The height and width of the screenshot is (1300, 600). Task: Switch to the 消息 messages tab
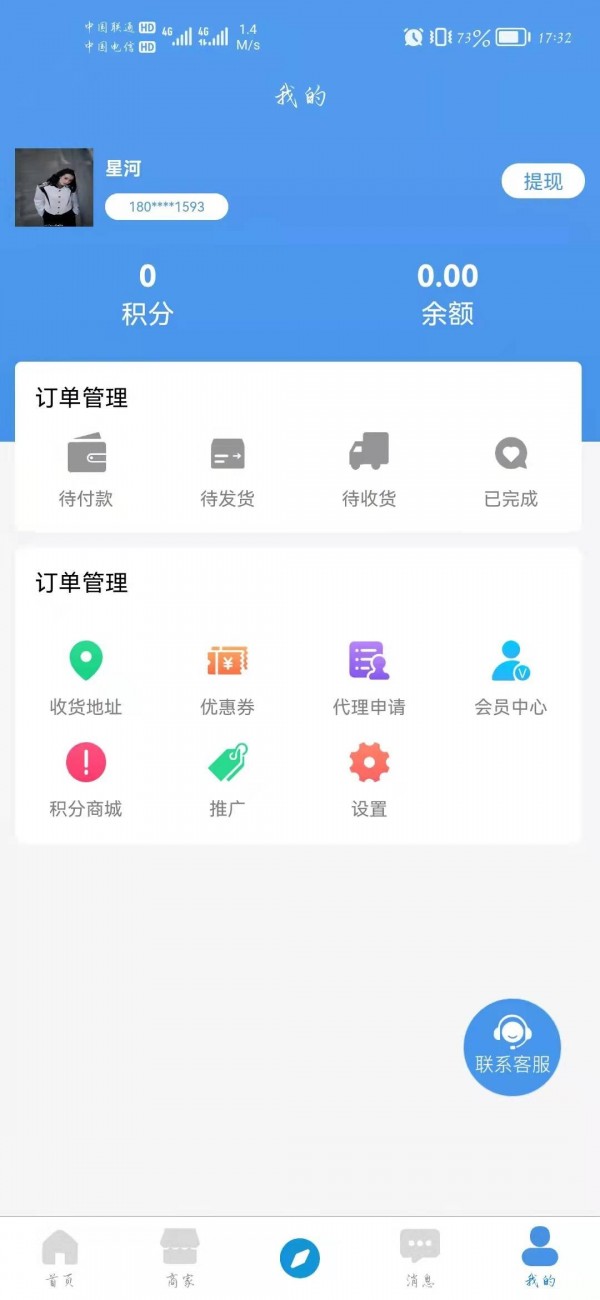pos(420,1258)
